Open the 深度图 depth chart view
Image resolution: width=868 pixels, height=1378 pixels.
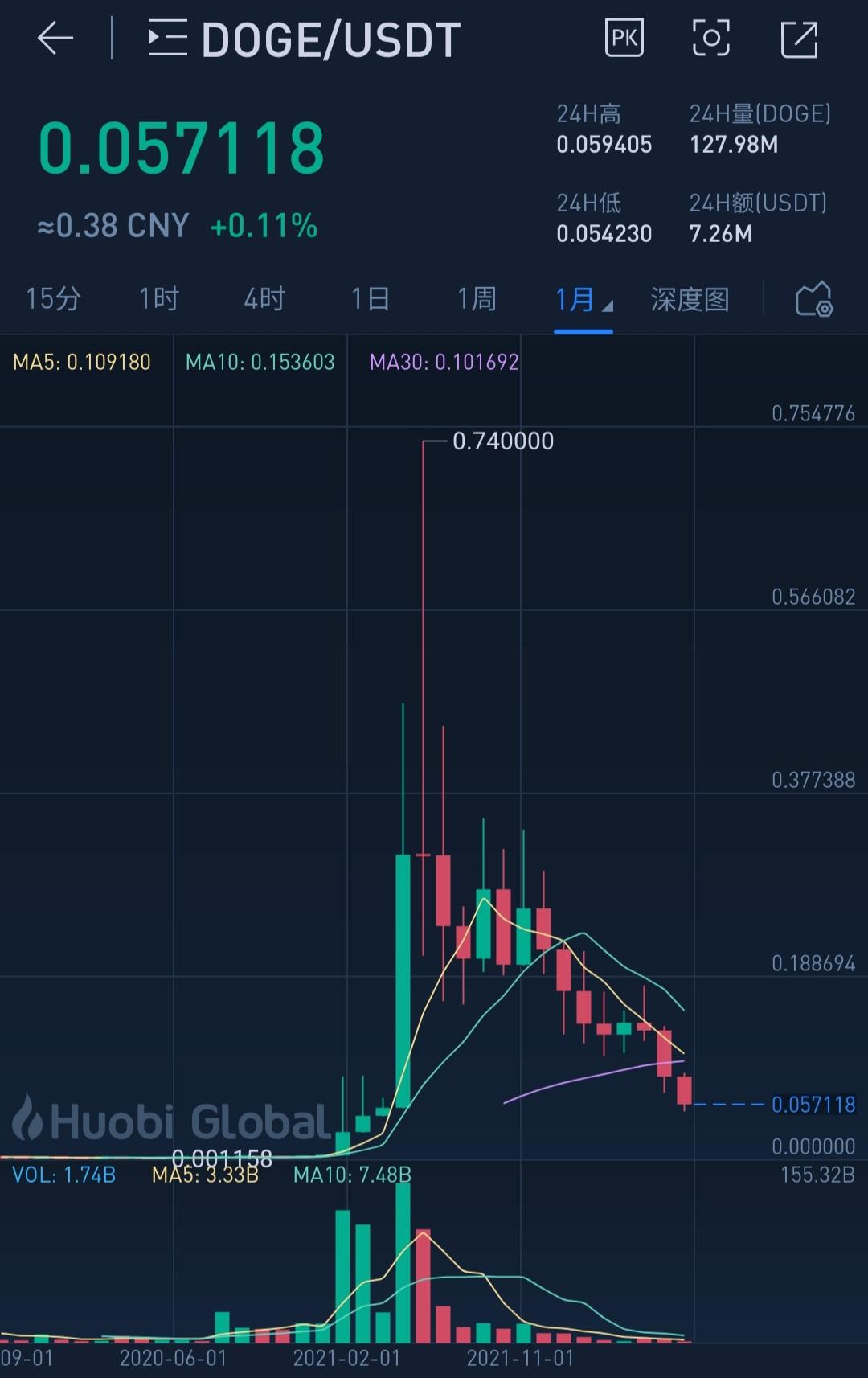coord(688,298)
